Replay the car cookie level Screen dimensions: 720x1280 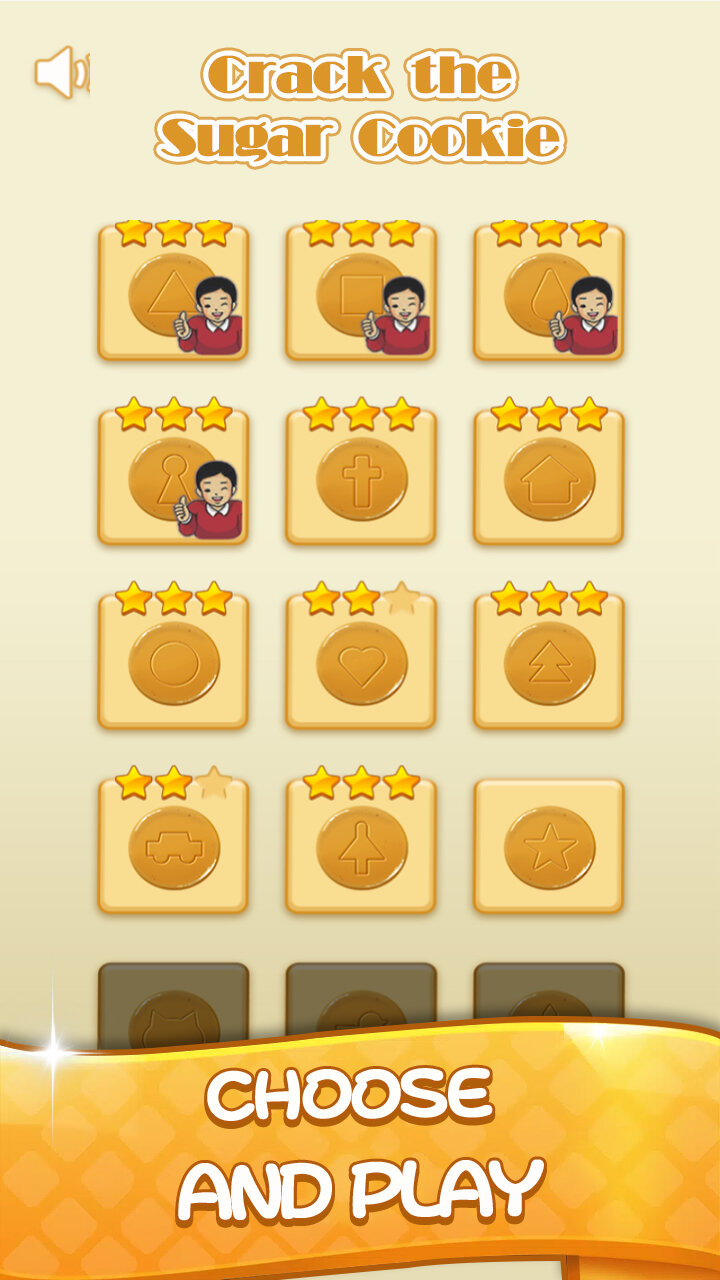pyautogui.click(x=172, y=849)
